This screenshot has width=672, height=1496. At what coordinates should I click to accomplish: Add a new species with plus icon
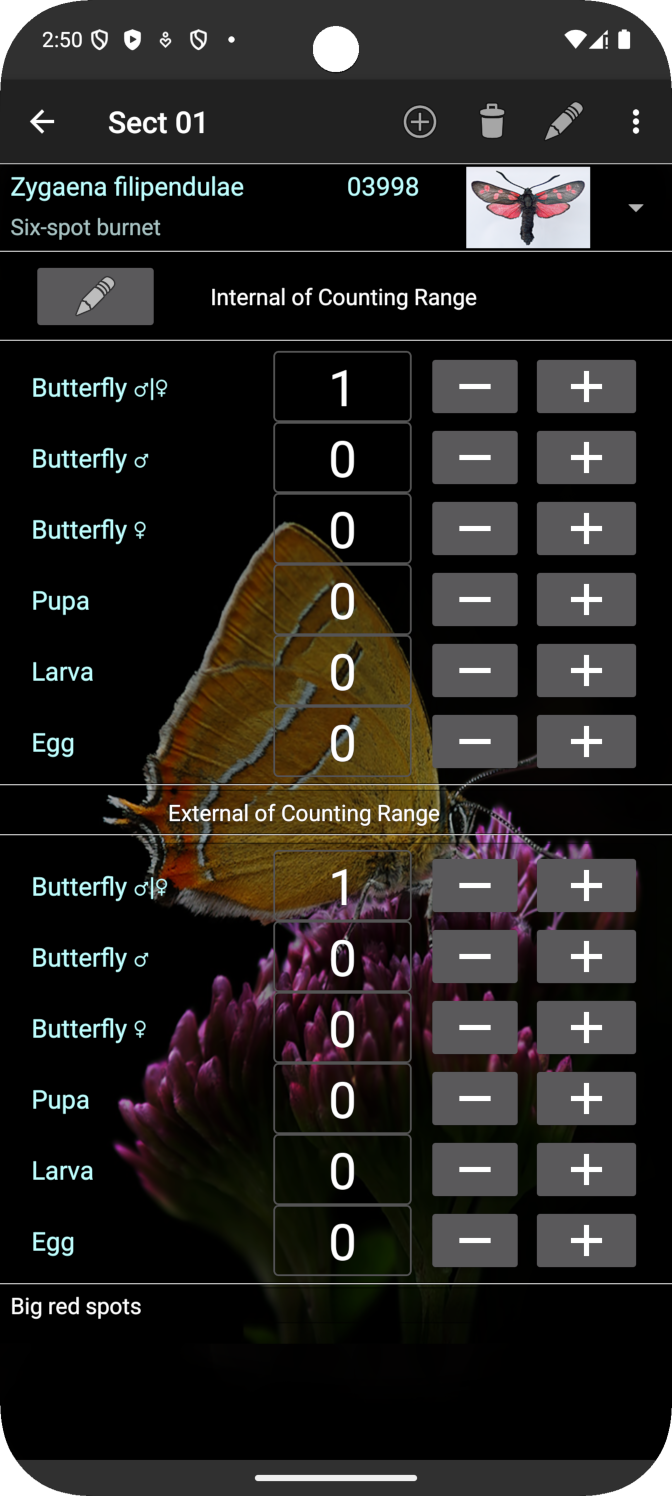point(420,122)
